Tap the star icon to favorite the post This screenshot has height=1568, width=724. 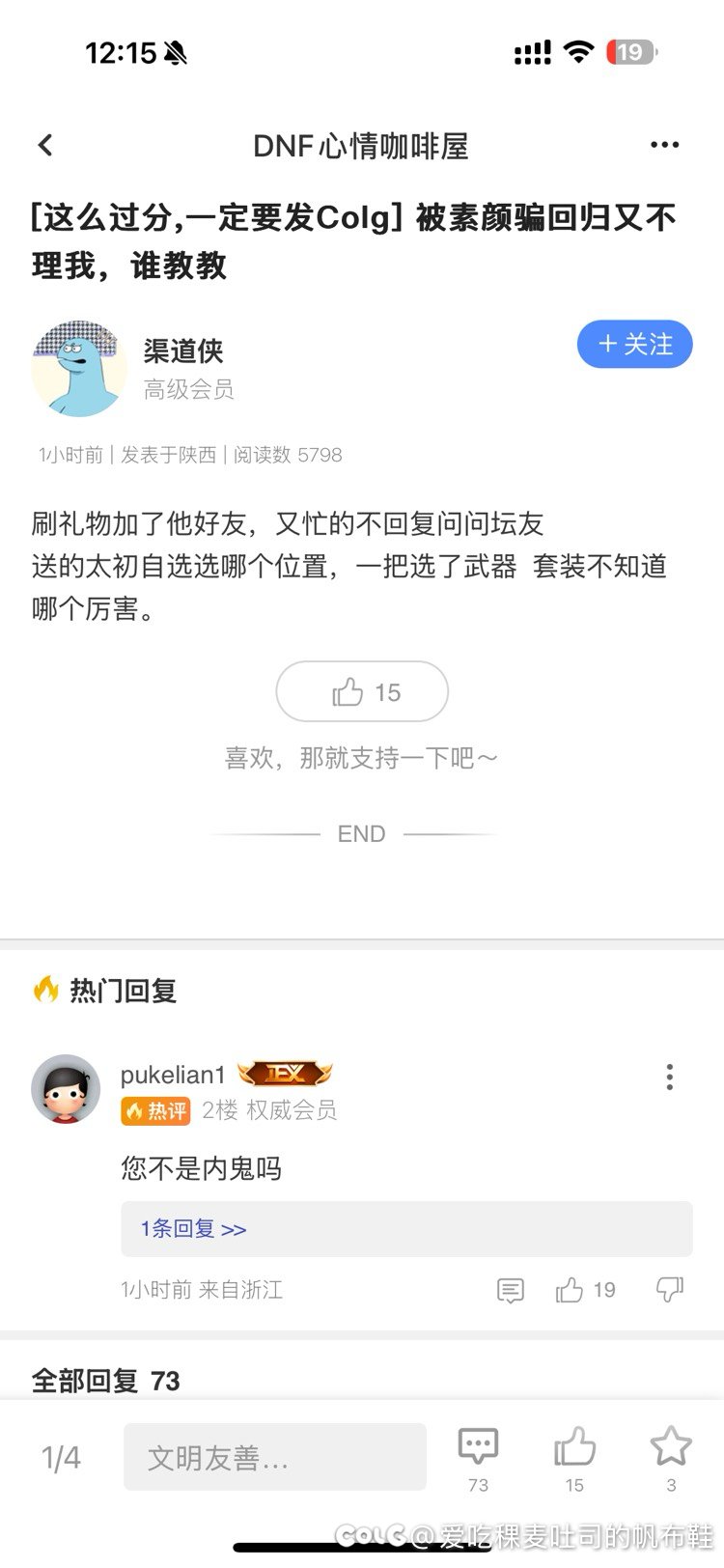click(670, 1443)
